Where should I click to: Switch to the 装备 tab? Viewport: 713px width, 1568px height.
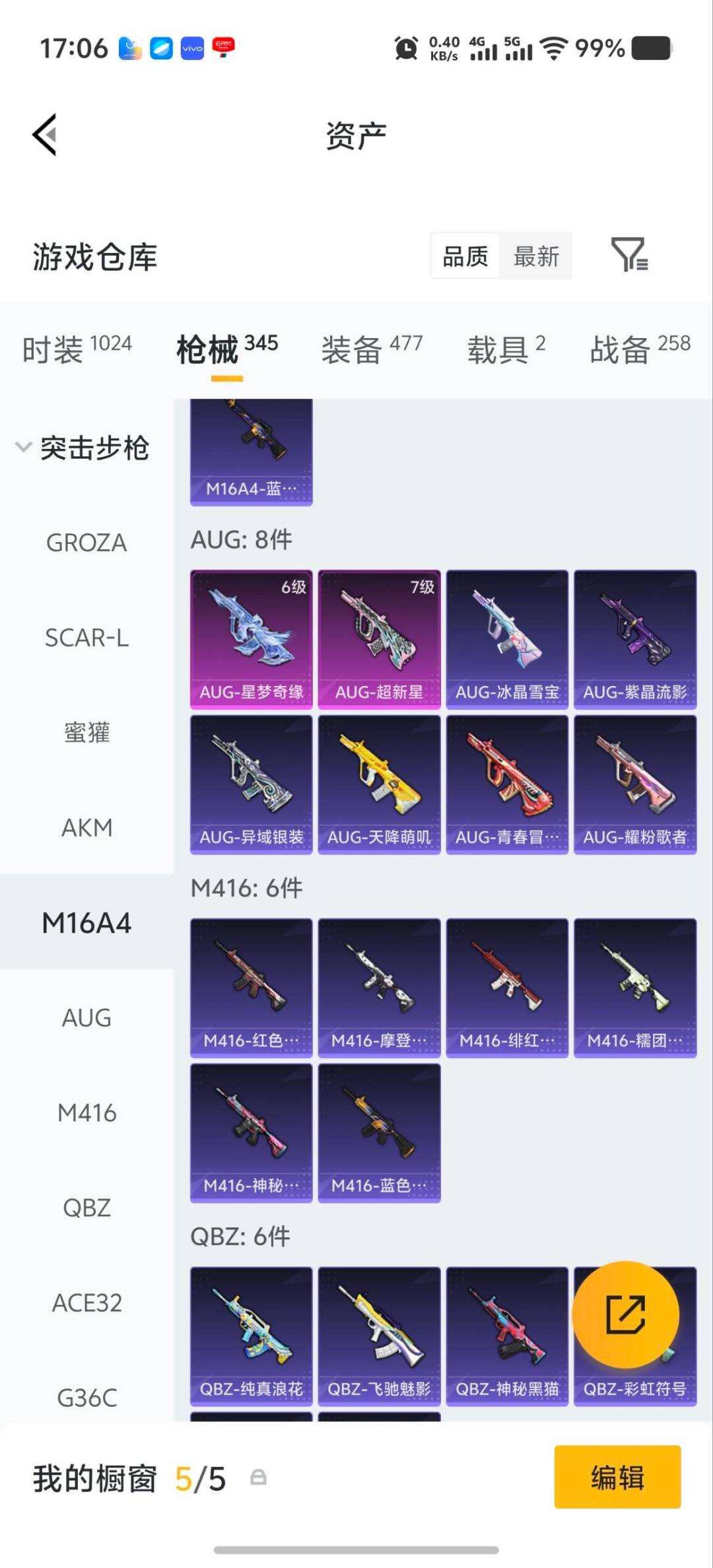click(372, 349)
